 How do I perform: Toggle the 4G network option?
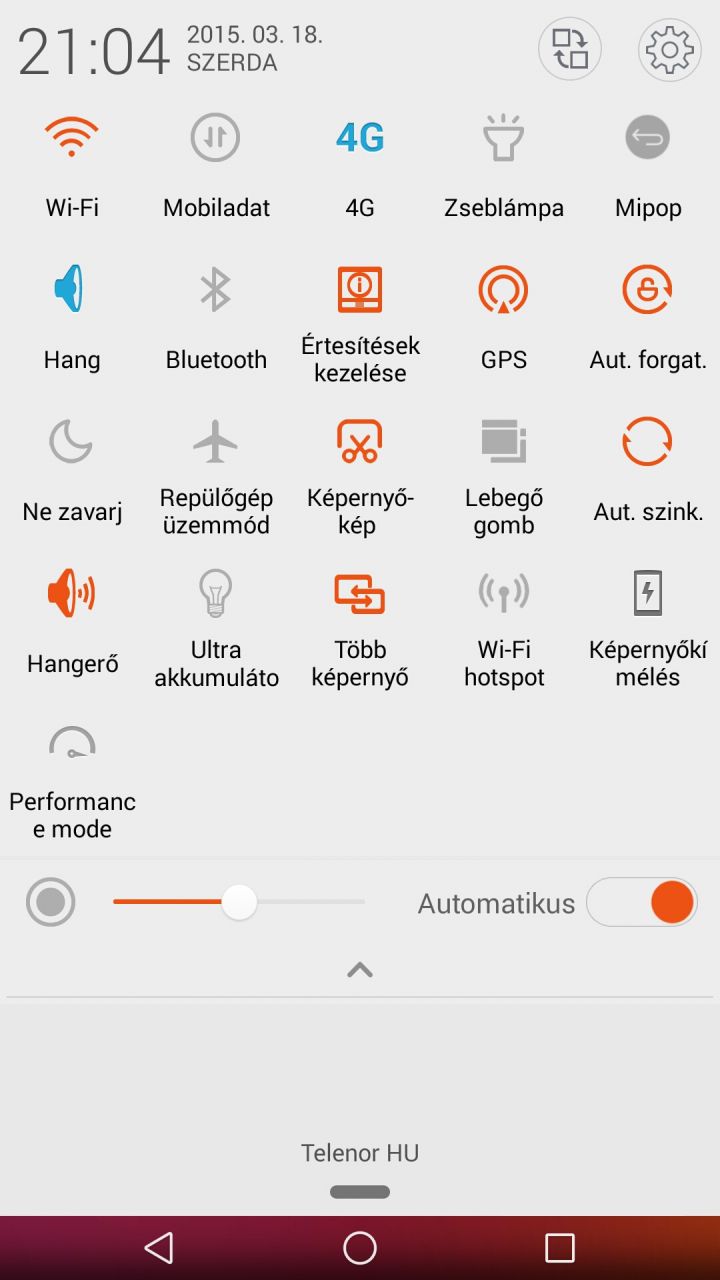(x=360, y=138)
